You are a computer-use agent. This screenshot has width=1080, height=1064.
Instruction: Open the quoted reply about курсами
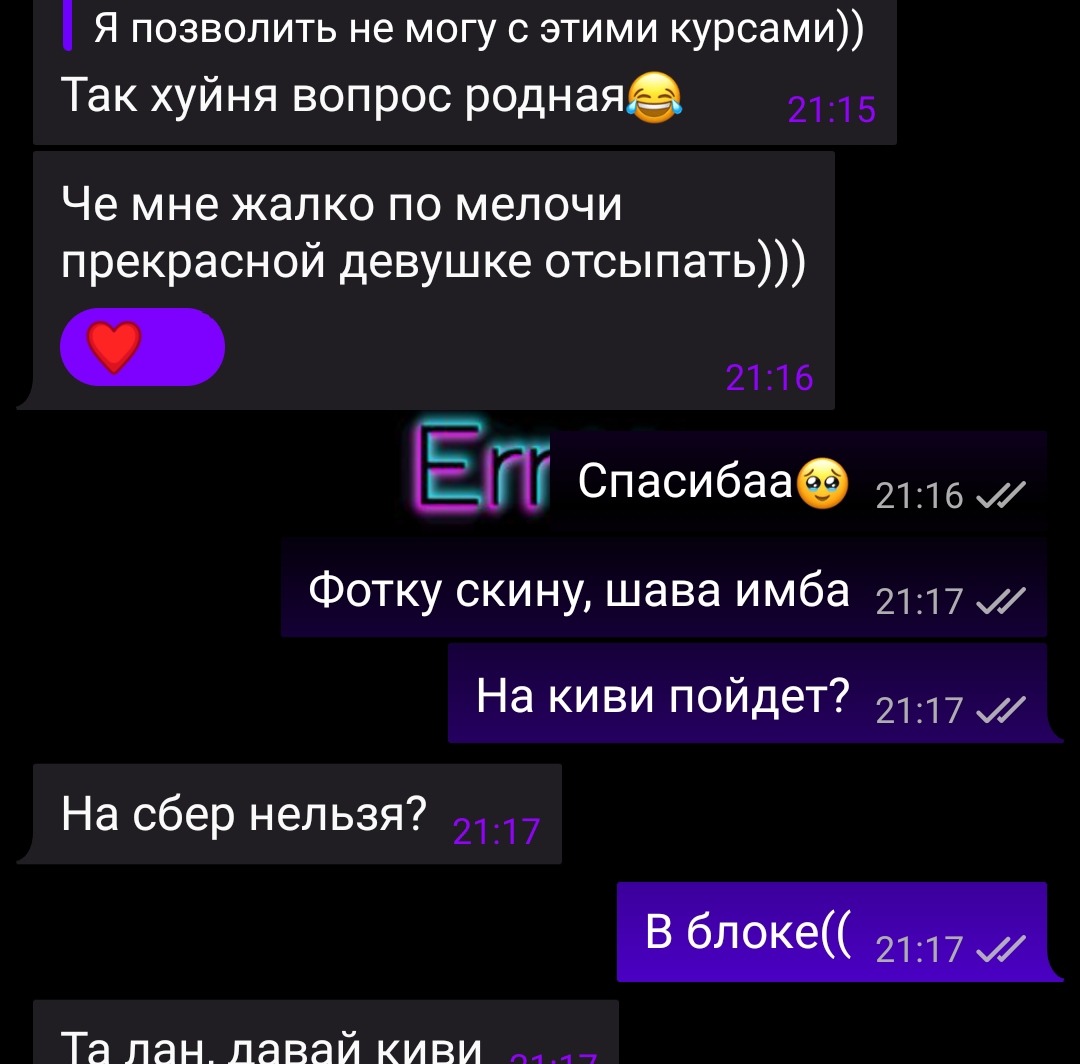[478, 30]
